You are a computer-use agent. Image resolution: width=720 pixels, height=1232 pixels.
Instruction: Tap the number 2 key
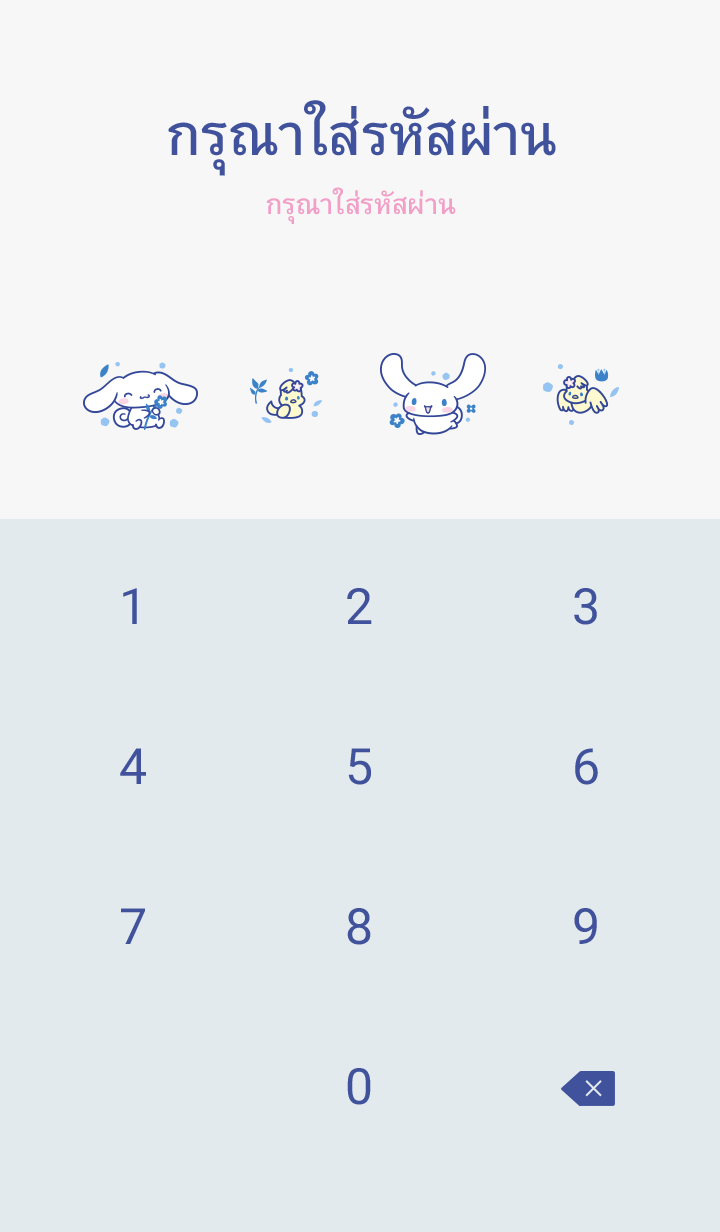point(359,607)
